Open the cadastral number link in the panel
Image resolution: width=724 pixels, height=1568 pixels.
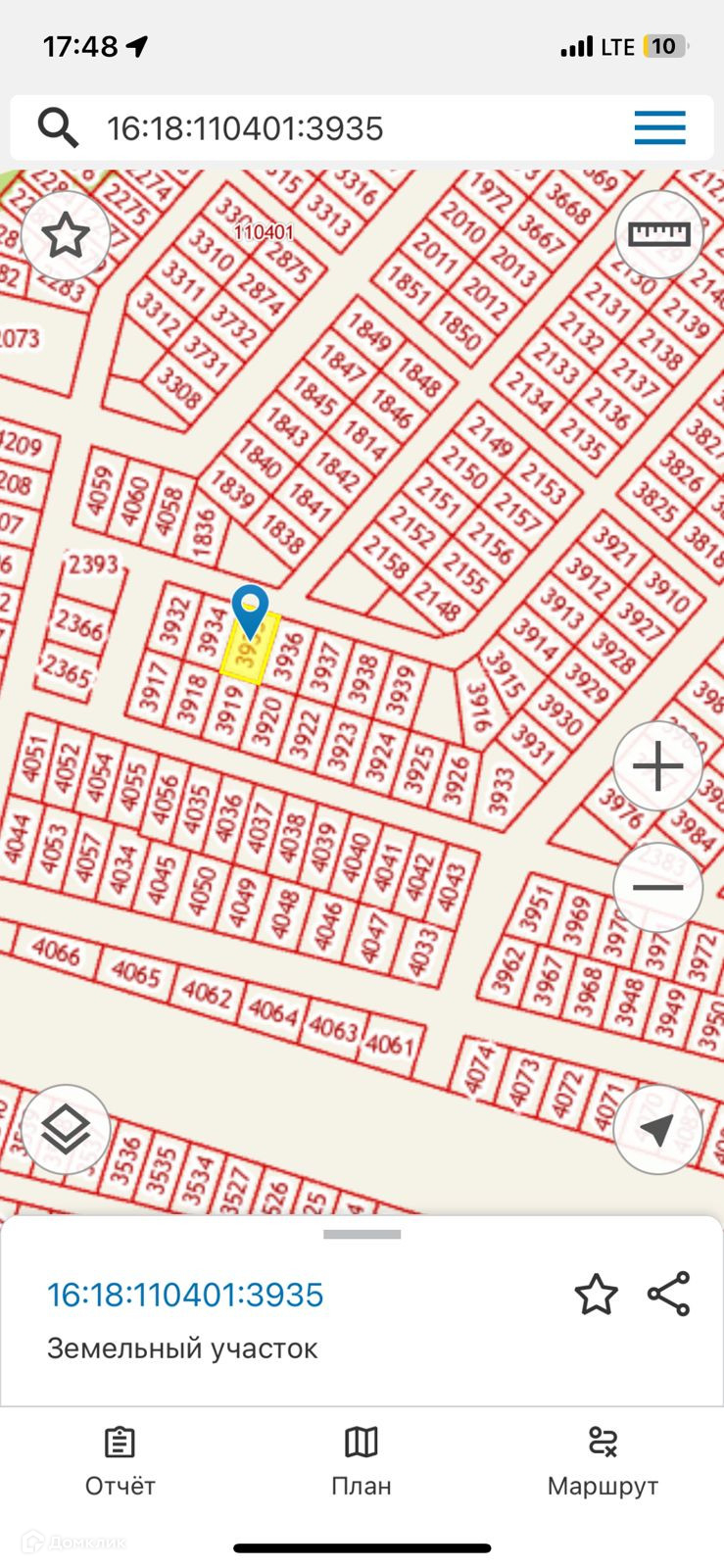coord(185,1295)
